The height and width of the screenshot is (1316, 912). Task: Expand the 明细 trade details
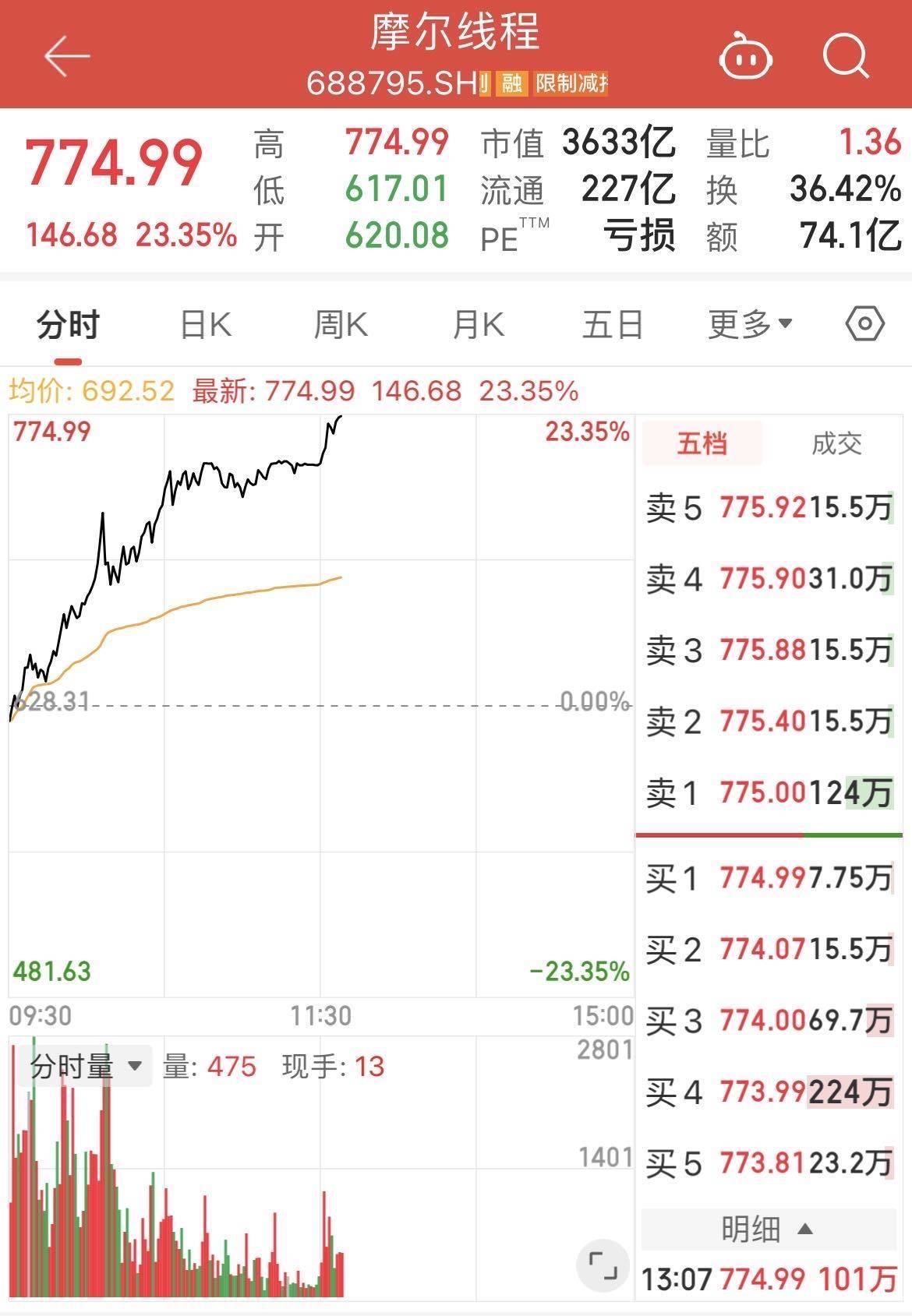click(x=768, y=1230)
